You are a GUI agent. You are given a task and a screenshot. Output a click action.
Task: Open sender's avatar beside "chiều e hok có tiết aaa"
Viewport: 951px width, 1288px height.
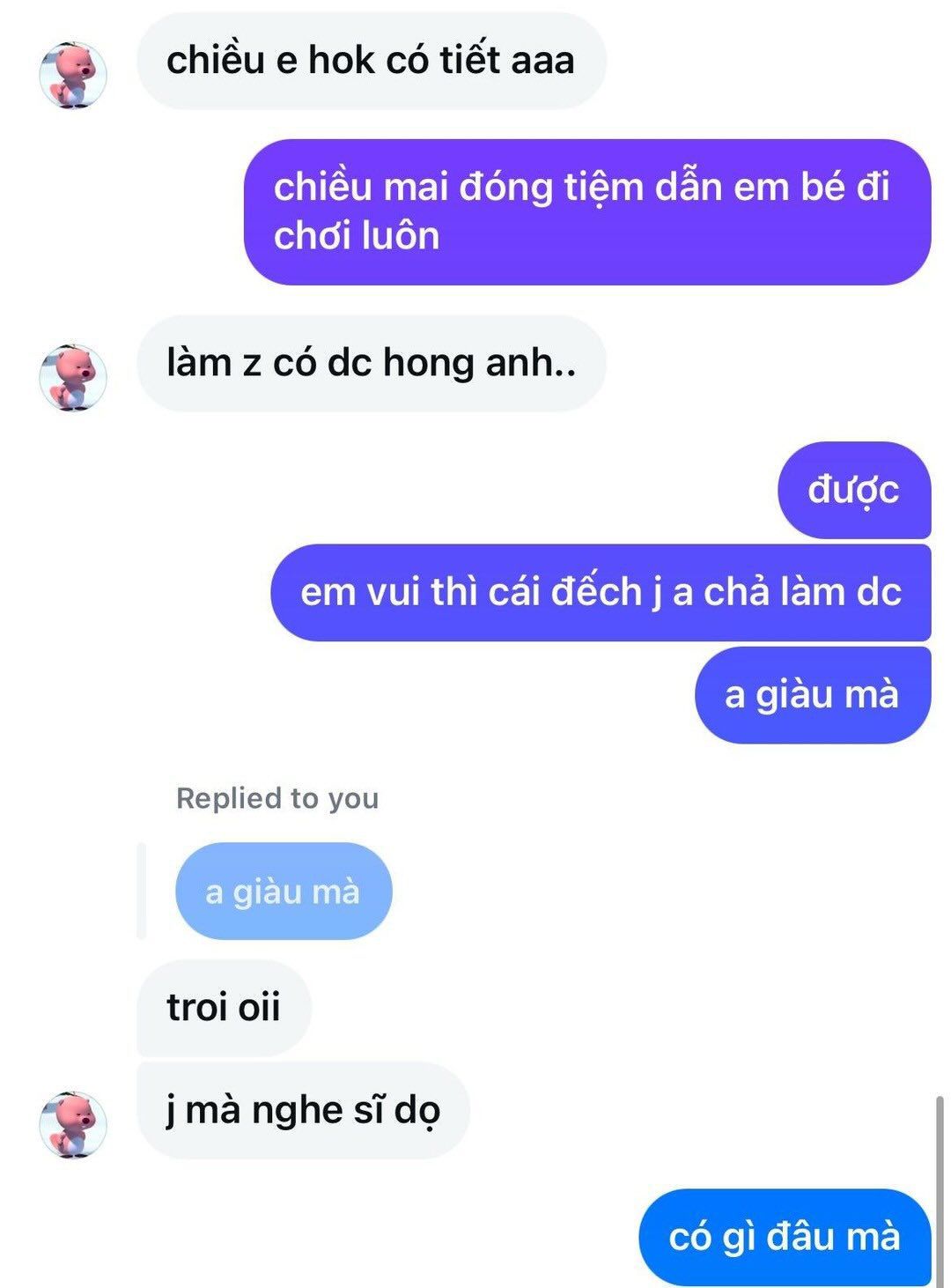[73, 74]
